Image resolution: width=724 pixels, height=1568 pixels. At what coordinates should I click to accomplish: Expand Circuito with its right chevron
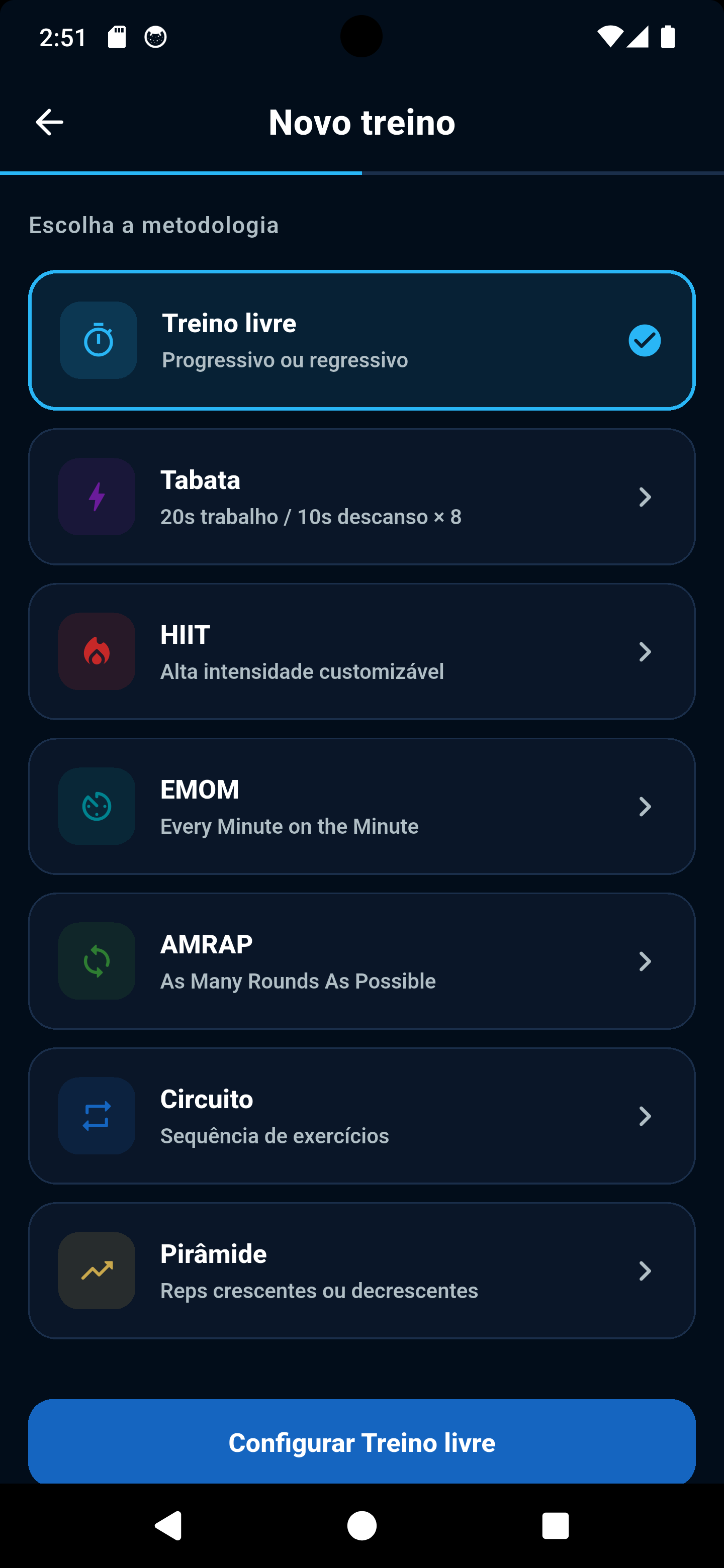[x=646, y=1116]
